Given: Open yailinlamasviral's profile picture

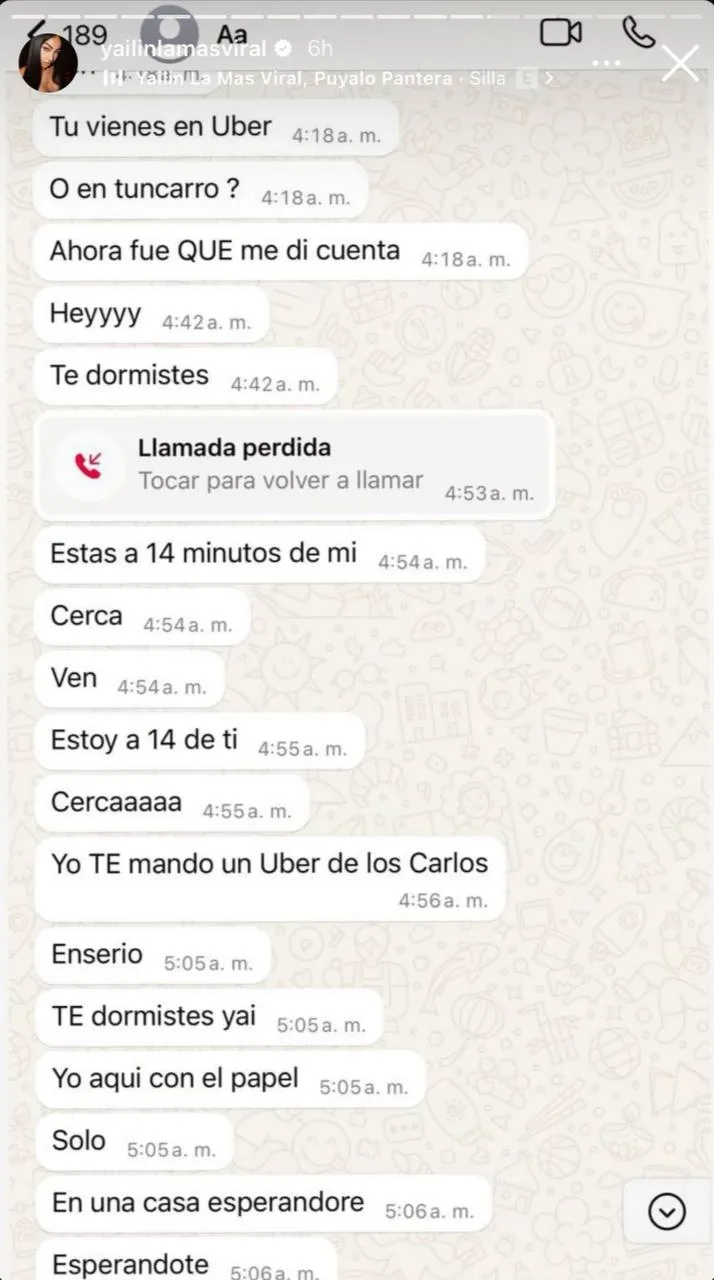Looking at the screenshot, I should click(x=48, y=62).
